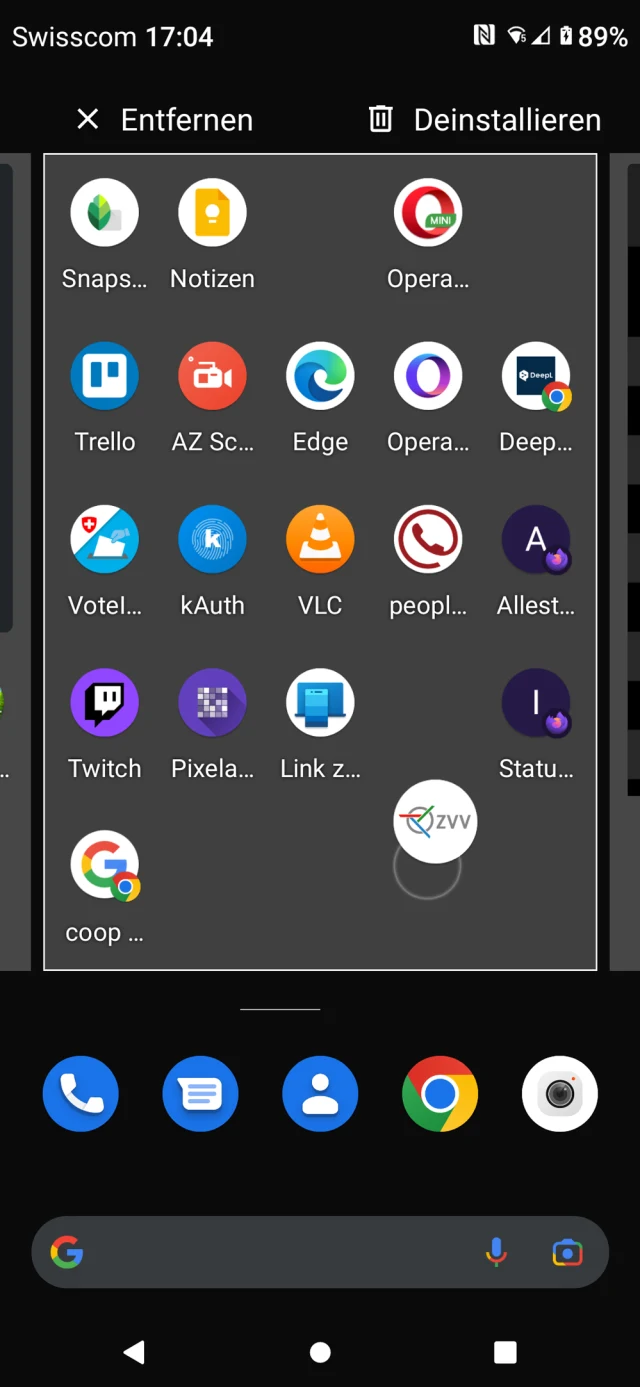The width and height of the screenshot is (640, 1387).
Task: Open the Twitch app
Action: (x=105, y=703)
